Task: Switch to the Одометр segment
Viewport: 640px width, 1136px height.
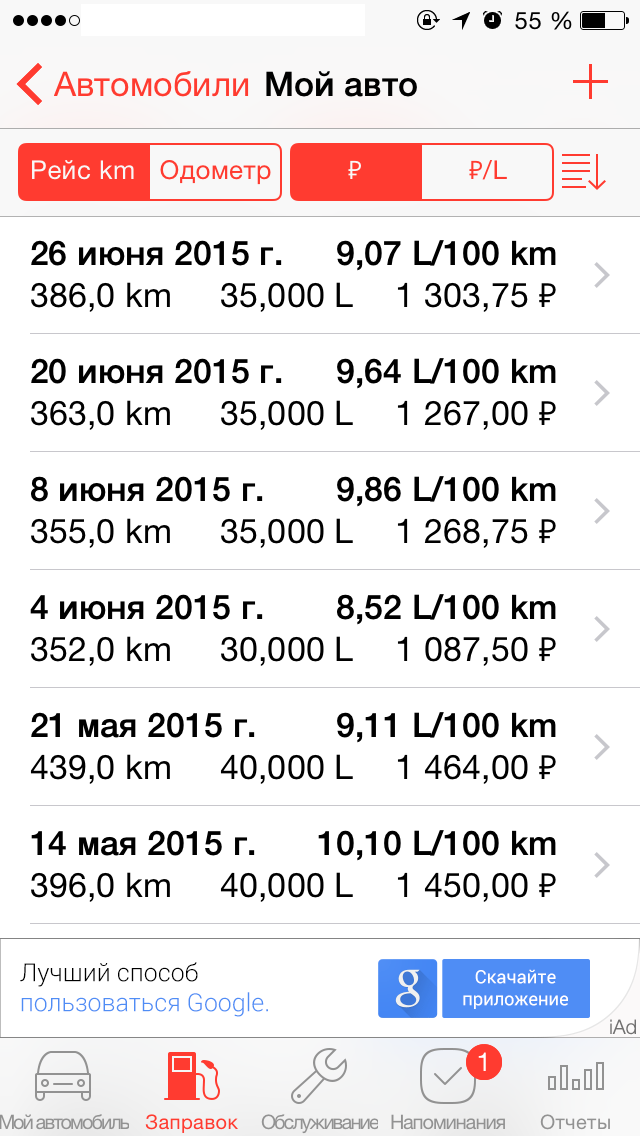Action: [215, 172]
